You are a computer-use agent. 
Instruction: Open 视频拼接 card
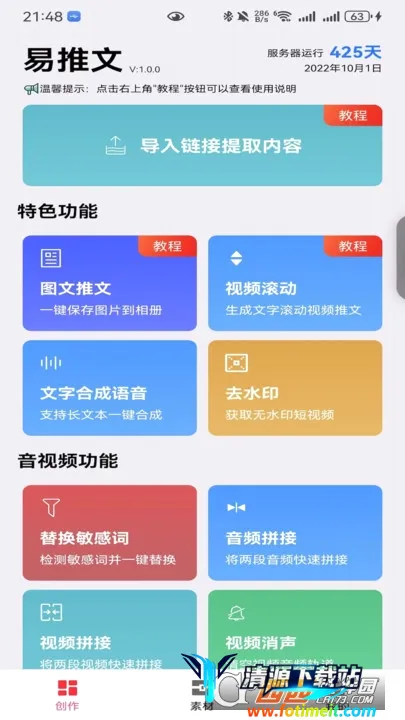tap(109, 630)
